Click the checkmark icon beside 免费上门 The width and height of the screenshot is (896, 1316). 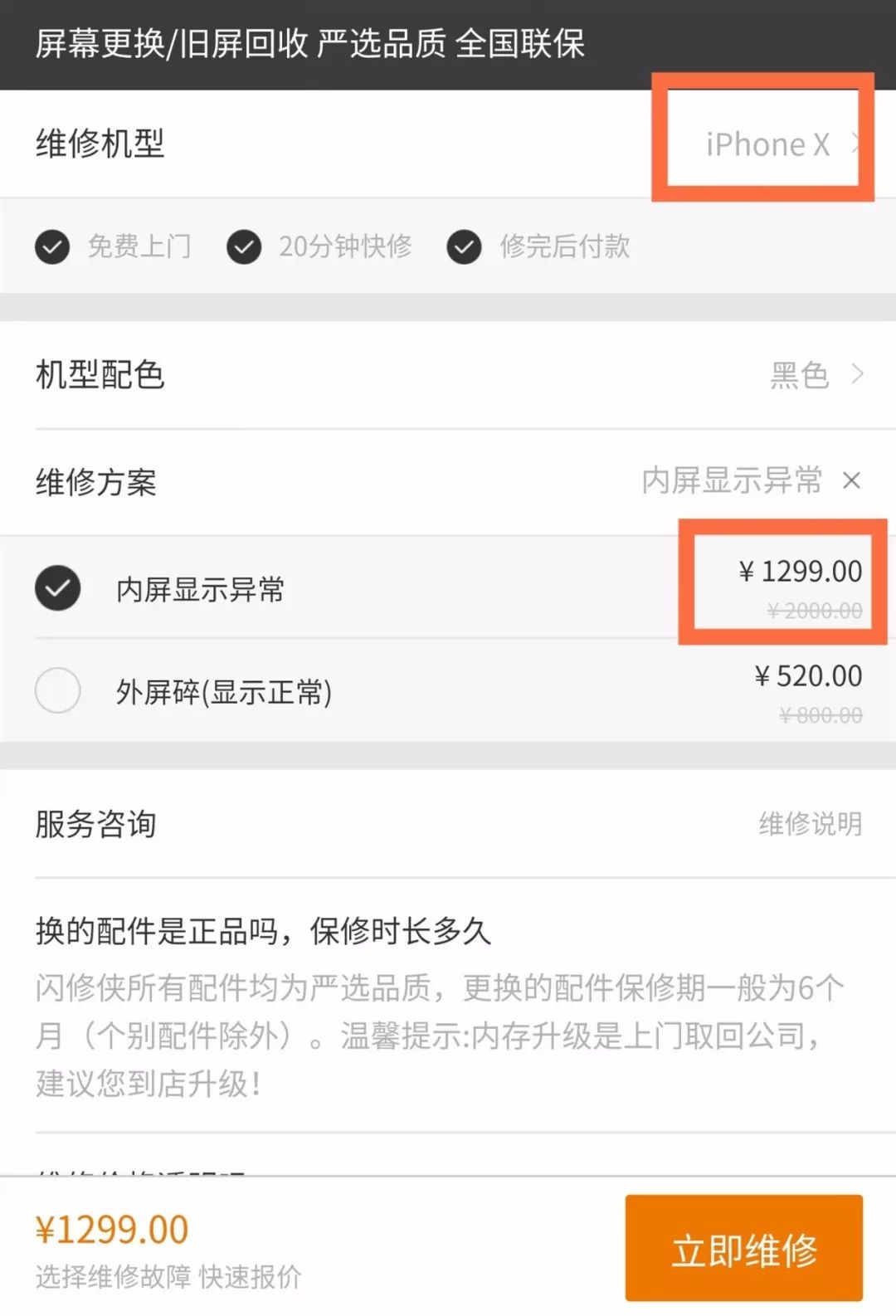coord(51,246)
